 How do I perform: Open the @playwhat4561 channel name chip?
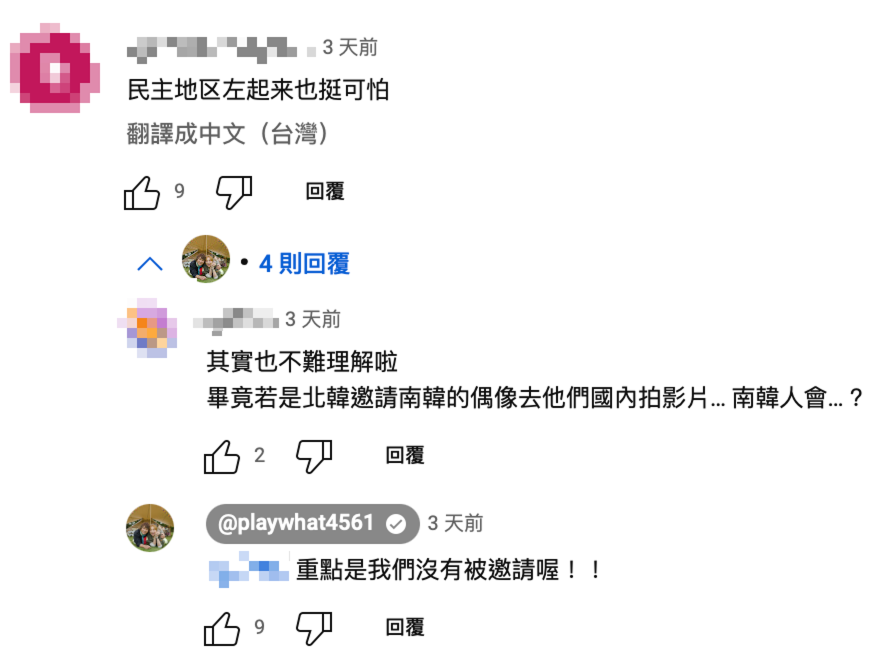tap(312, 523)
